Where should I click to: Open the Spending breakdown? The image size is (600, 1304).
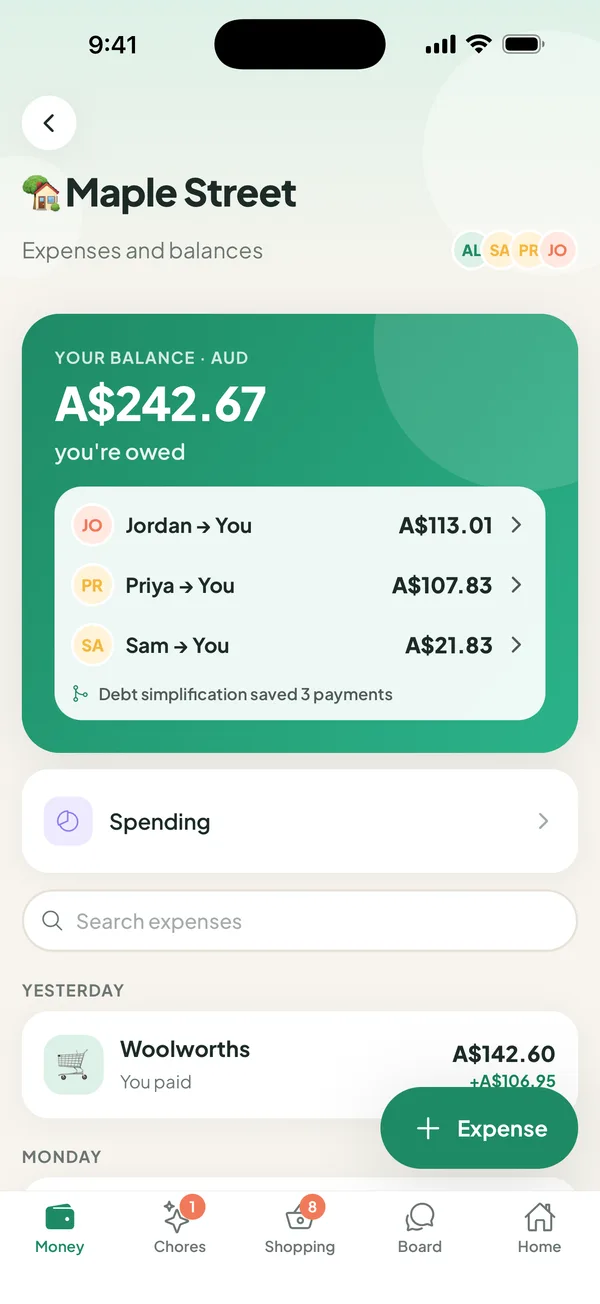click(300, 821)
